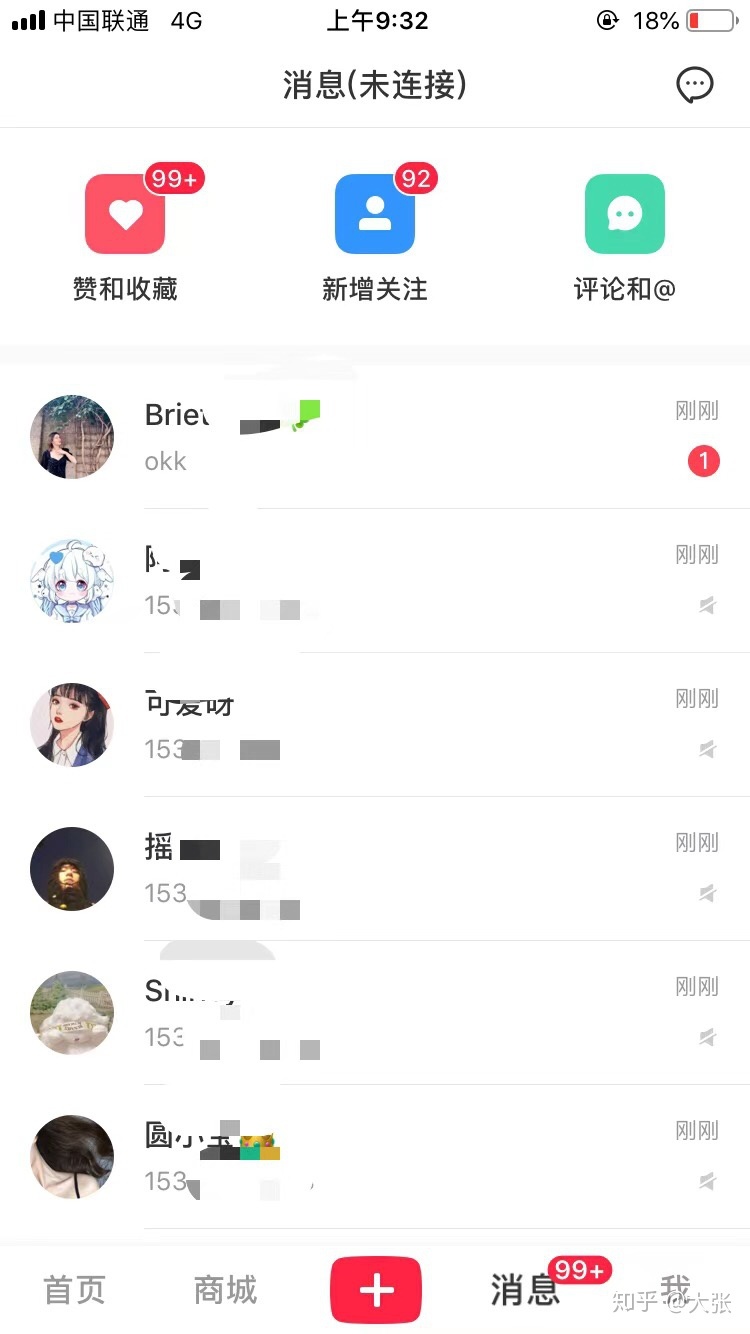Tap the battery indicator in the status bar

pos(709,20)
